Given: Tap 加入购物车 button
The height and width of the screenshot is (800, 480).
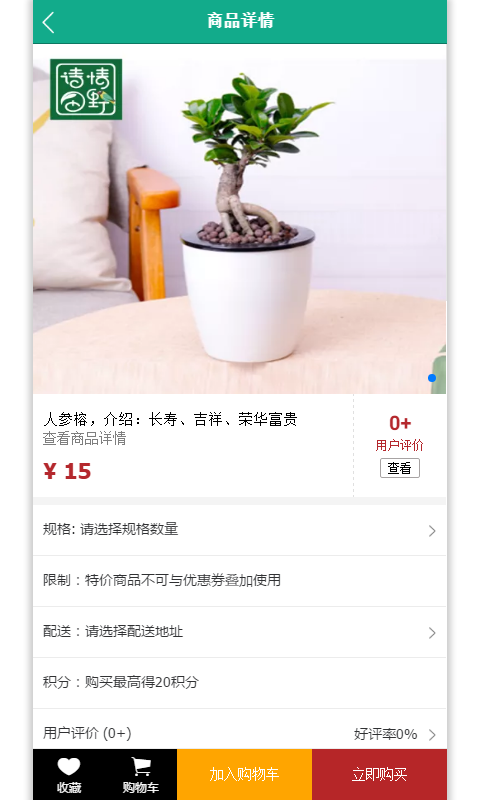Looking at the screenshot, I should click(244, 774).
